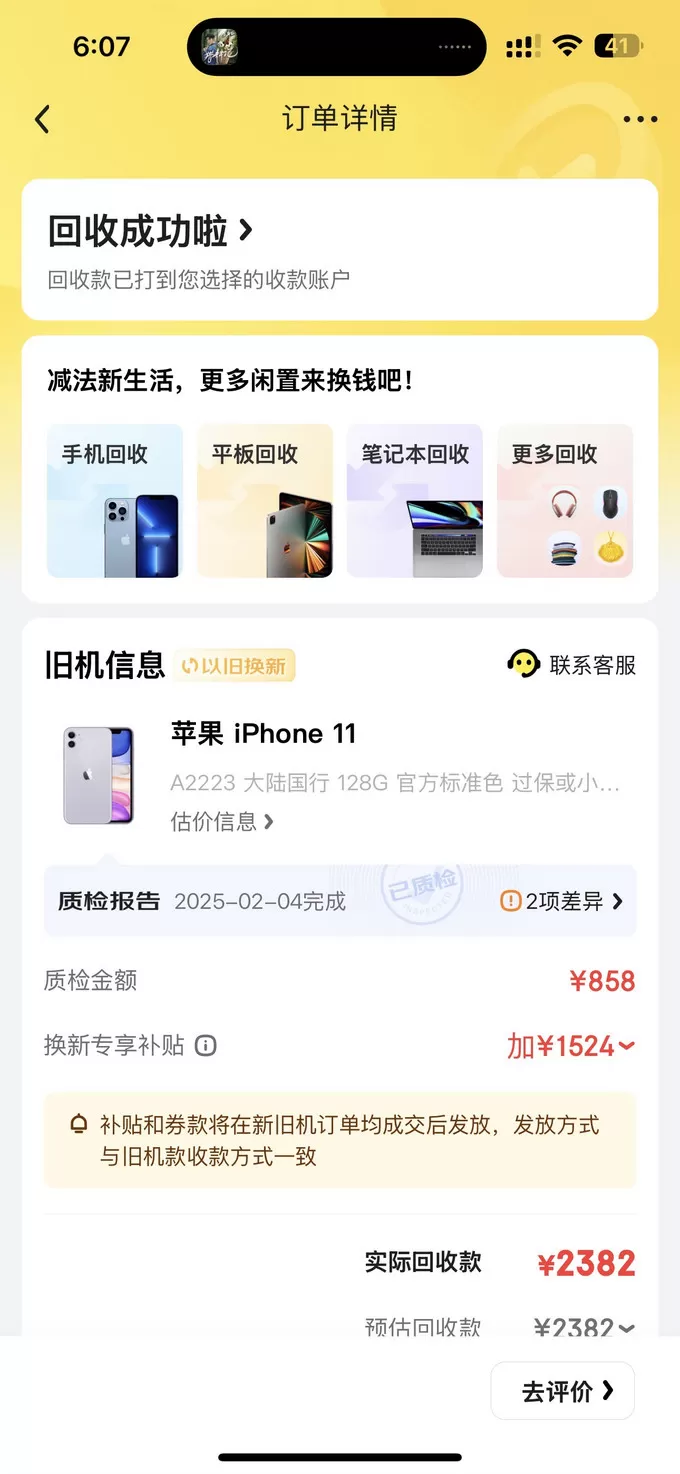
Task: Open the 更多回收 card
Action: point(565,501)
